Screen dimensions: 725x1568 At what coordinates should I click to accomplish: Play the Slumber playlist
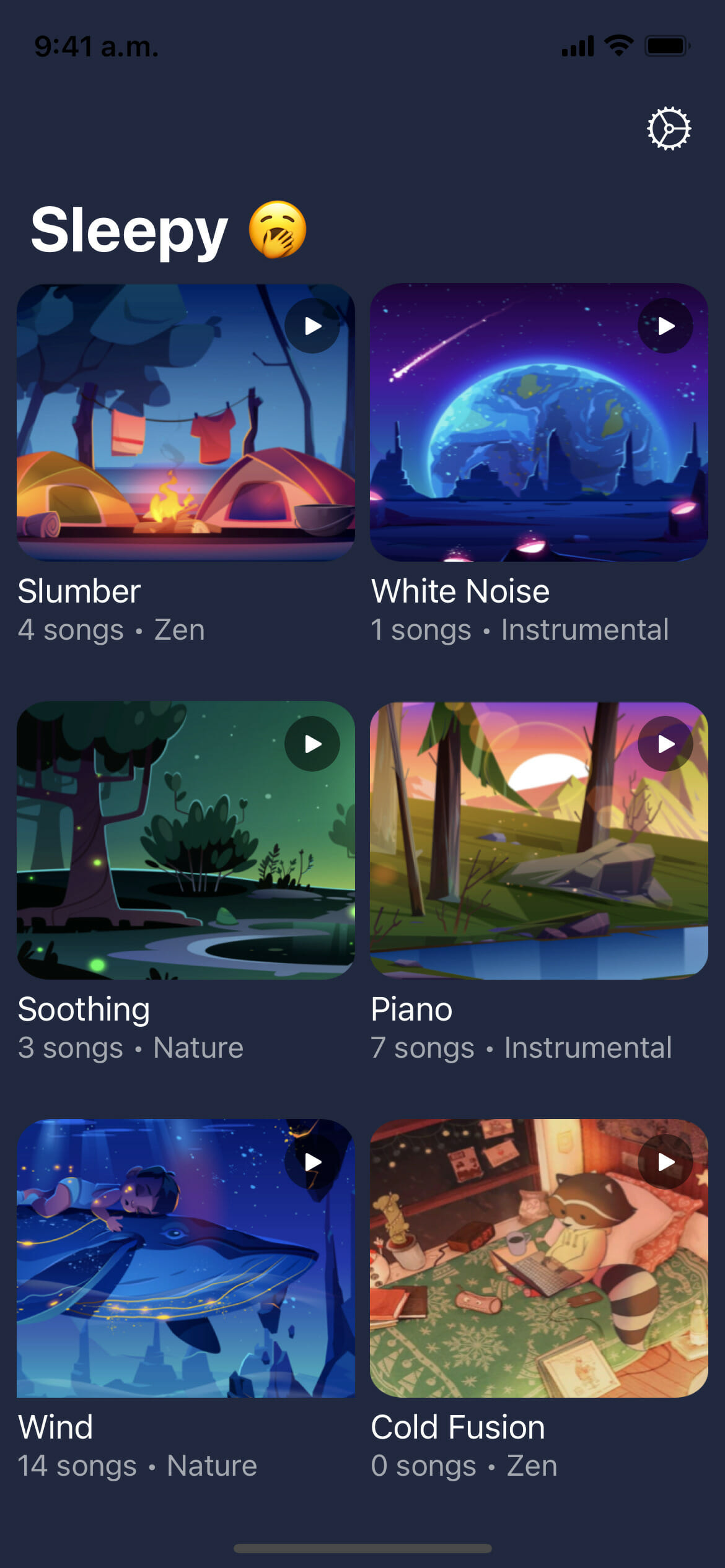312,326
